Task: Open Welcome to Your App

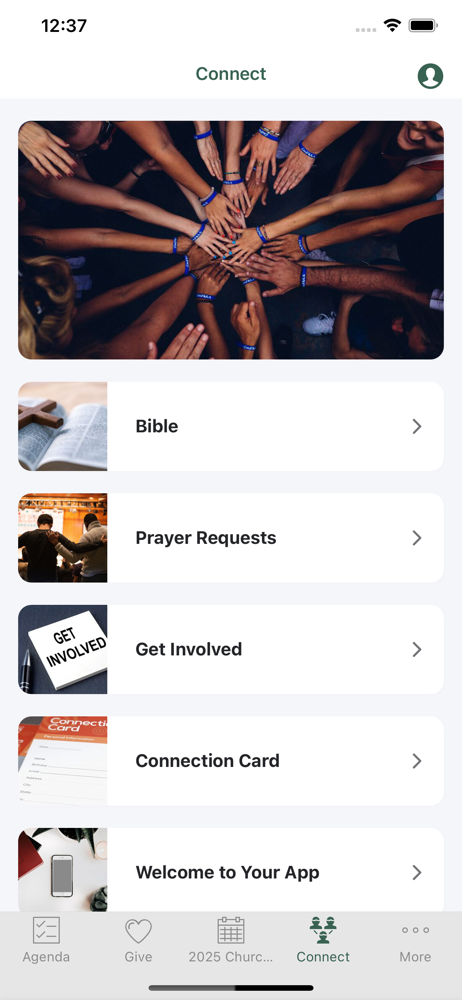Action: [231, 871]
